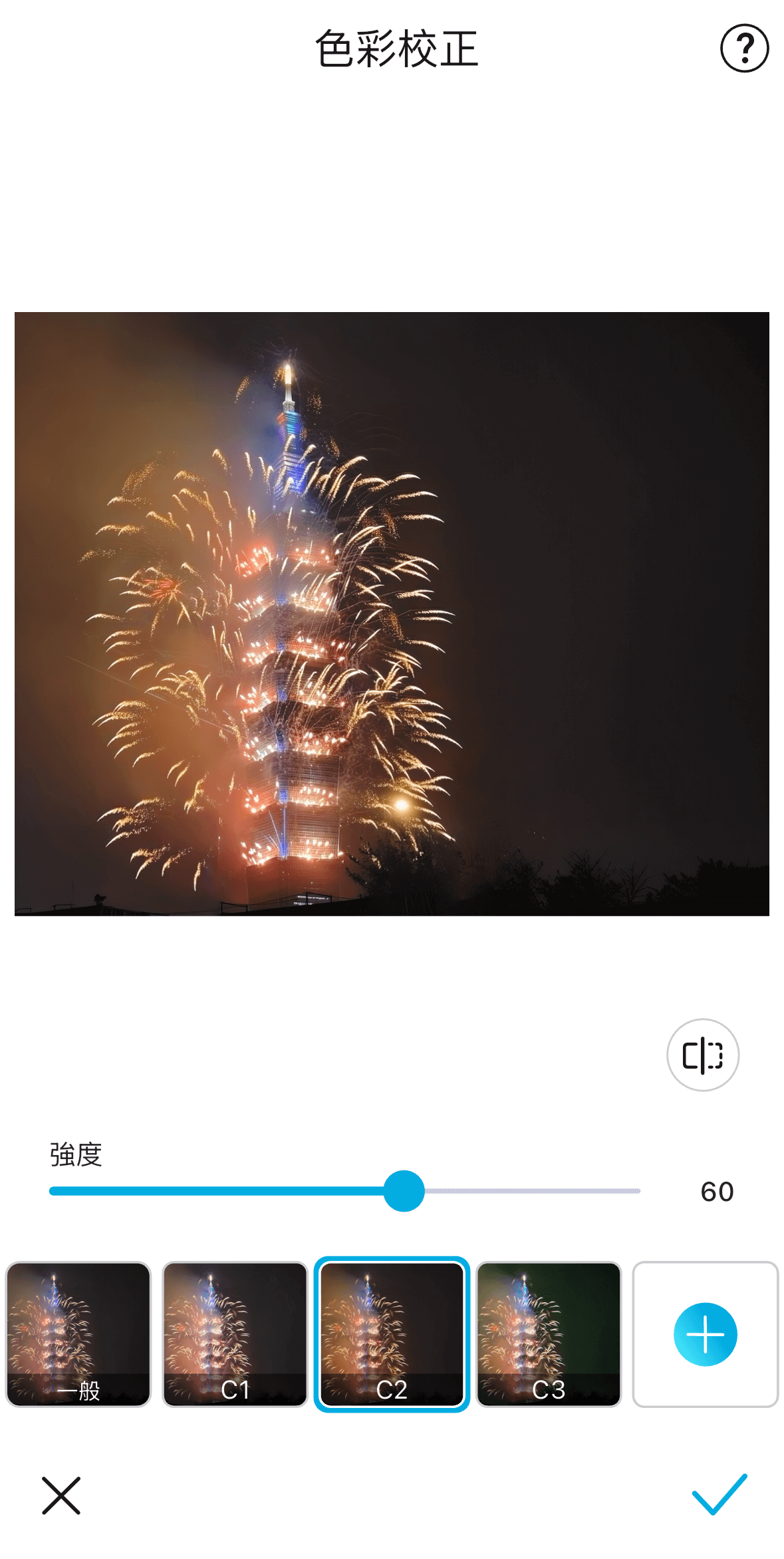Click the blue plus to create profile

(706, 1335)
